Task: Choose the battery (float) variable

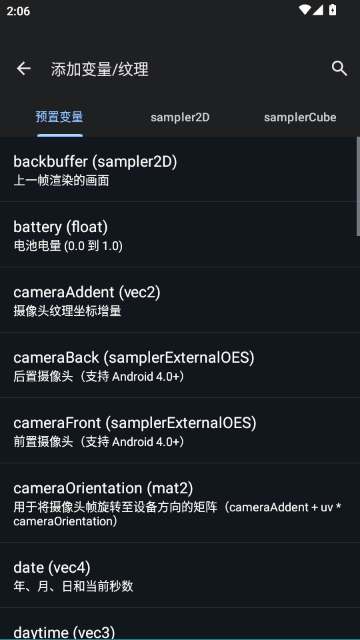Action: click(x=178, y=234)
